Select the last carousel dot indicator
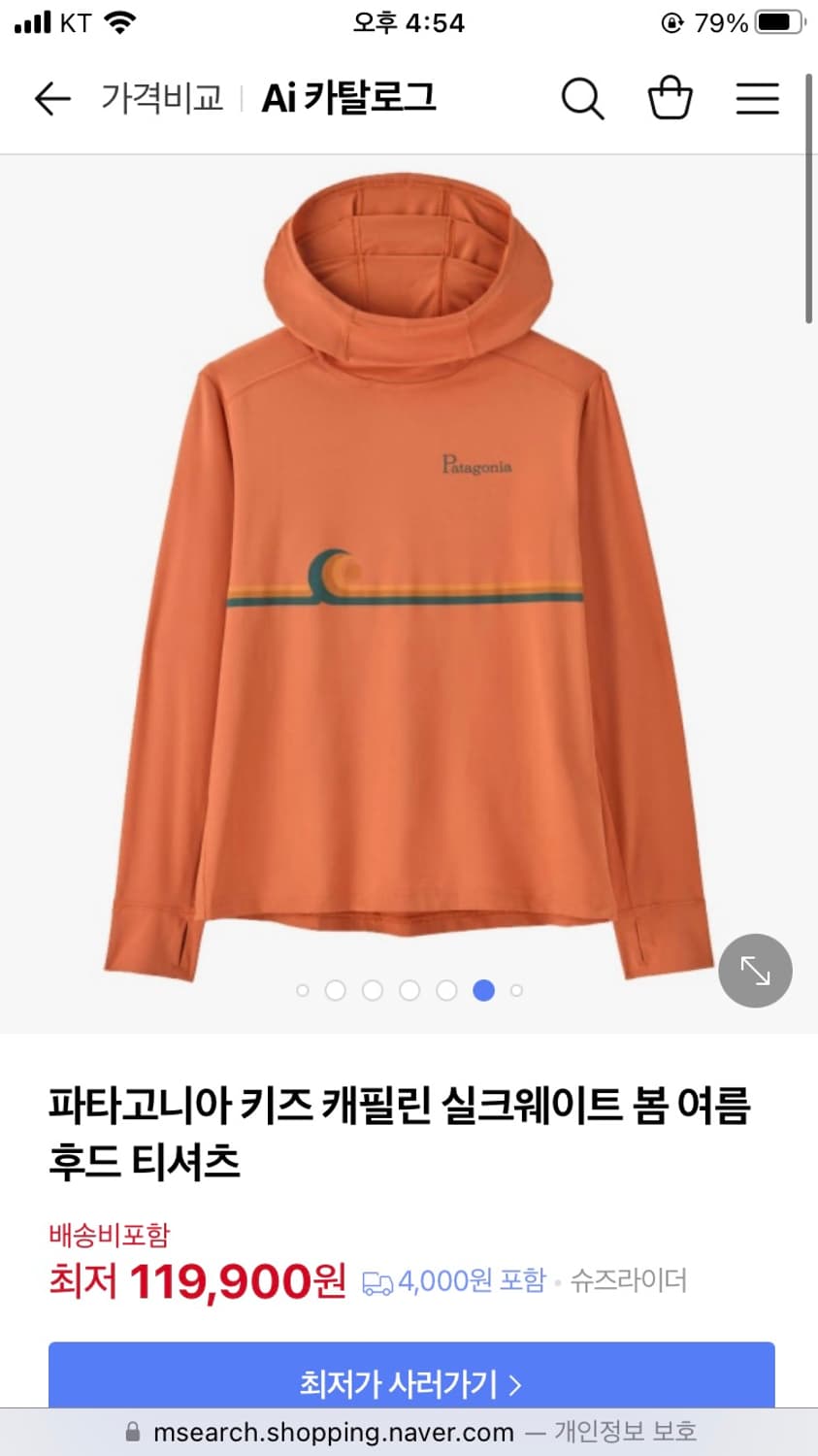The image size is (818, 1456). (516, 990)
